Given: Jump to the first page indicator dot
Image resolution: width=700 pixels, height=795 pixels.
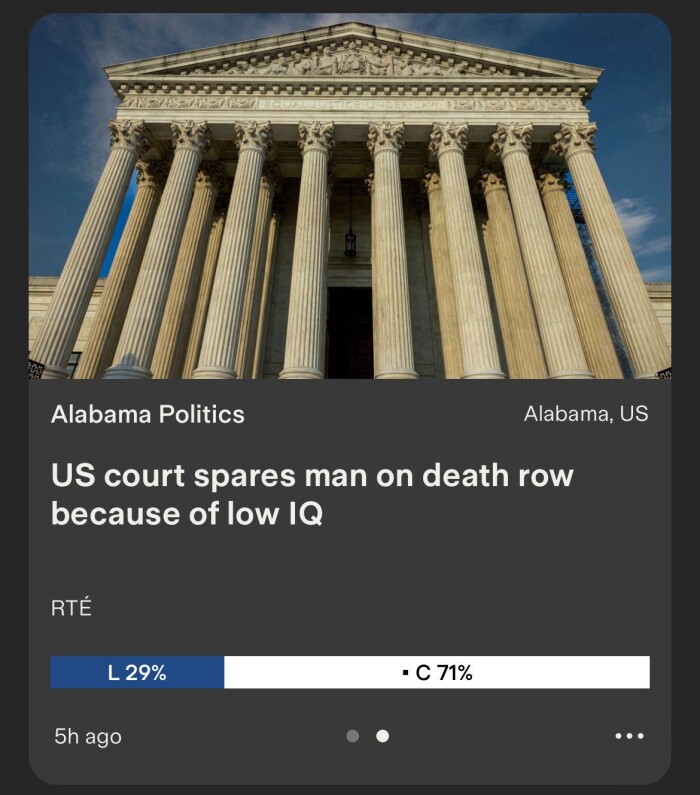Looking at the screenshot, I should point(353,736).
